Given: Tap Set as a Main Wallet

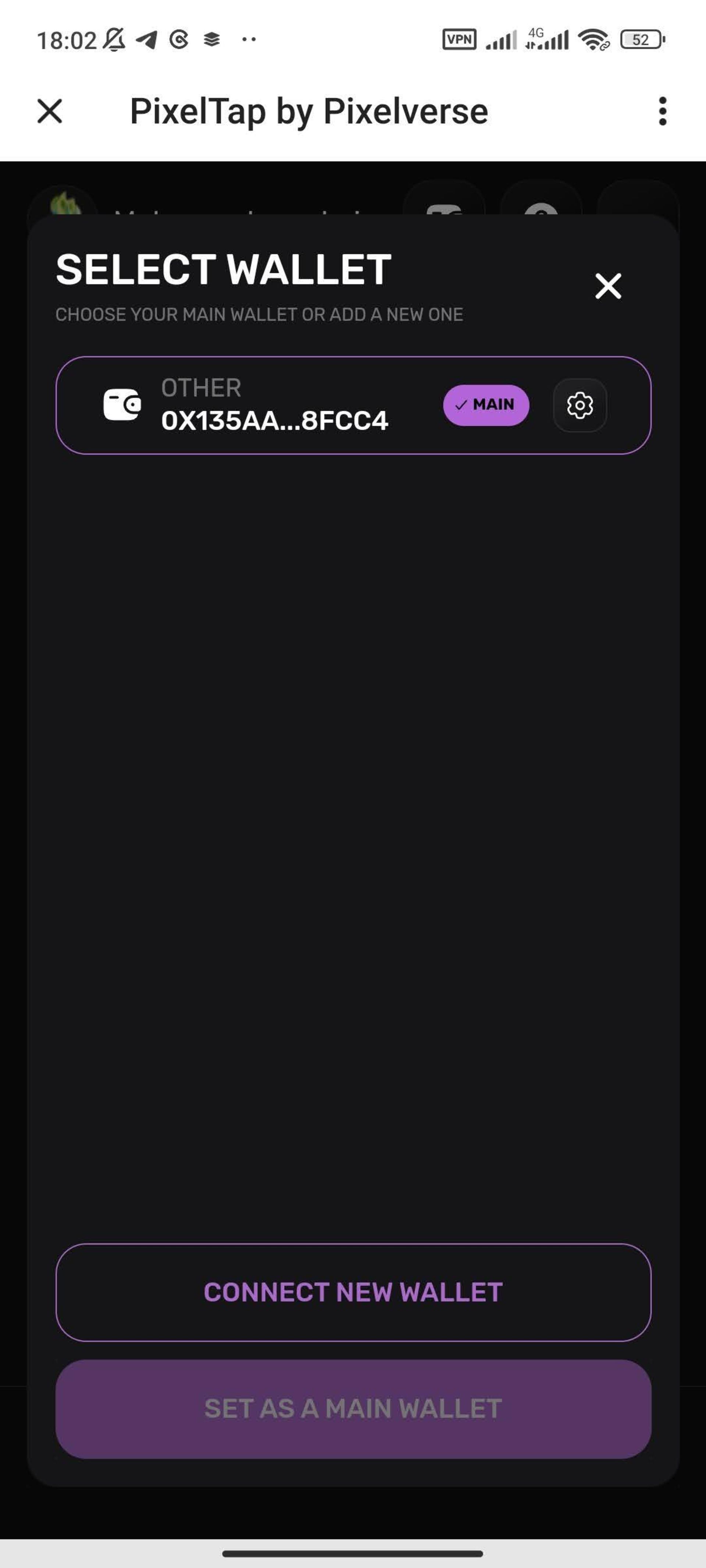Looking at the screenshot, I should click(353, 1409).
